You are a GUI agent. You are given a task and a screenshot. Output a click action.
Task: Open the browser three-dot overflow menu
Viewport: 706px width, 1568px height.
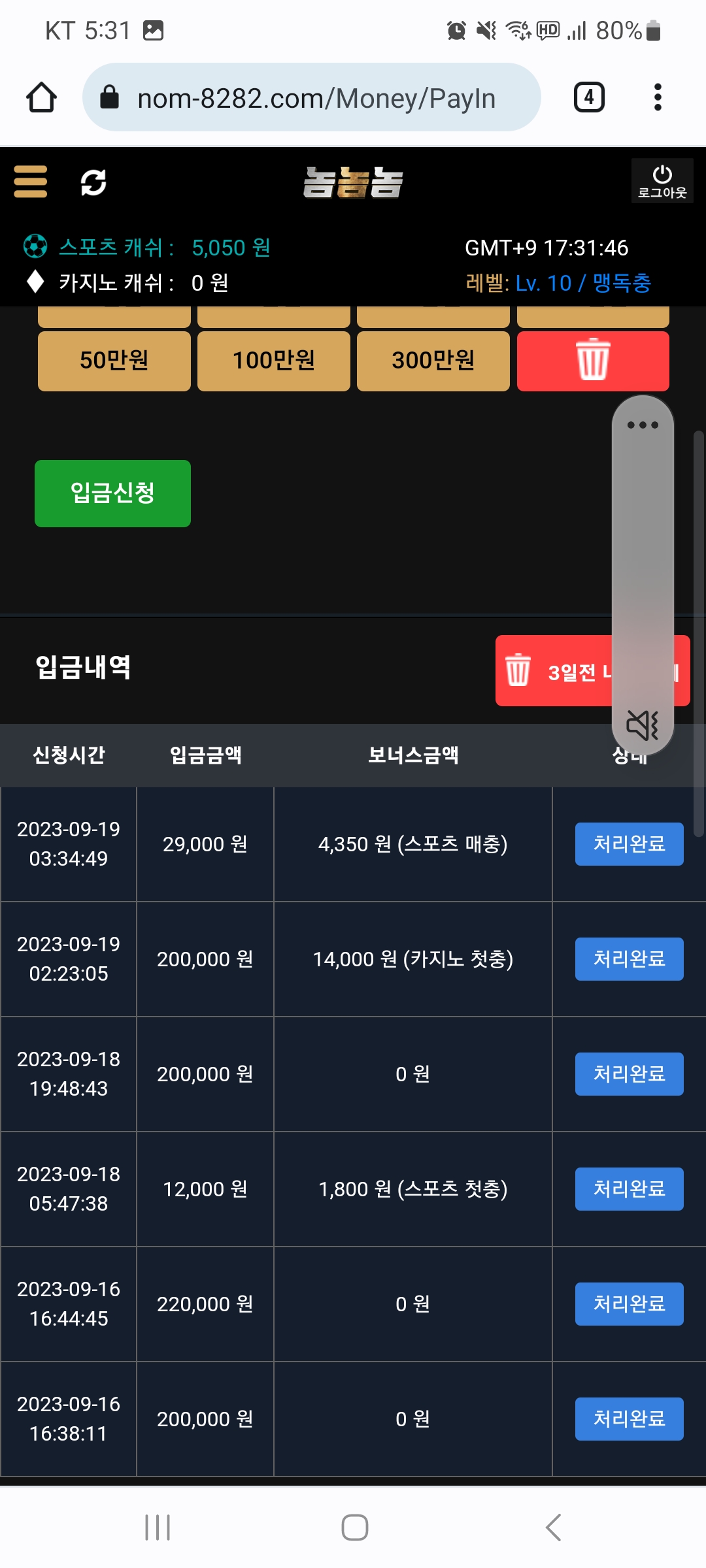click(x=658, y=98)
